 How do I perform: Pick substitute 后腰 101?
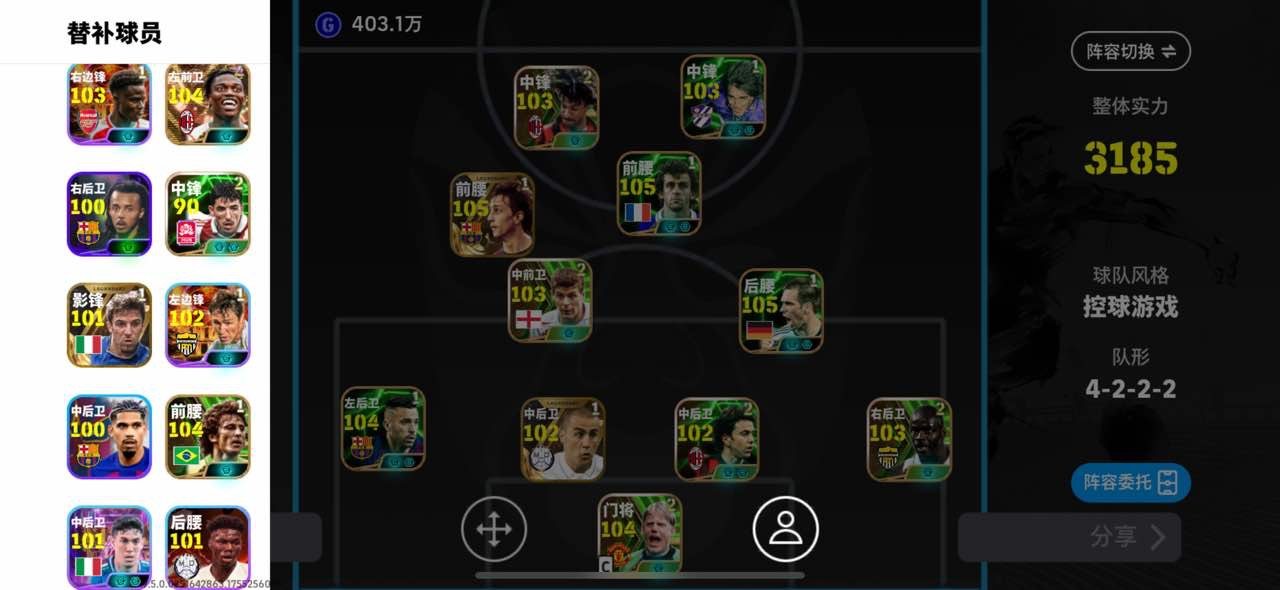(x=208, y=546)
